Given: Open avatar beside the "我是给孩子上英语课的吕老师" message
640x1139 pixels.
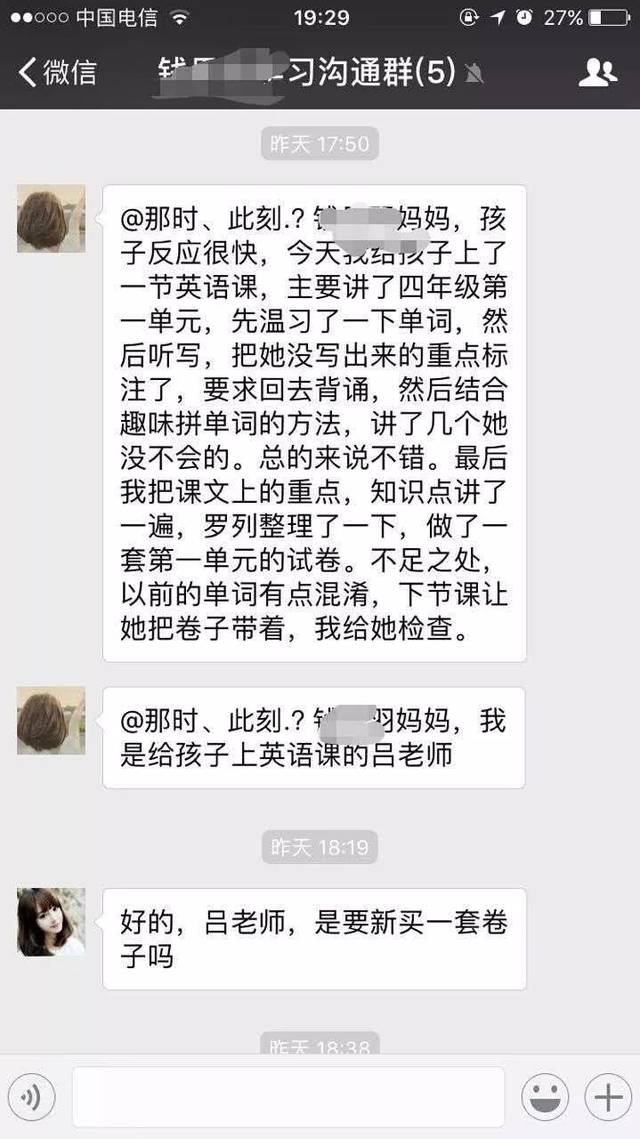Looking at the screenshot, I should [51, 721].
